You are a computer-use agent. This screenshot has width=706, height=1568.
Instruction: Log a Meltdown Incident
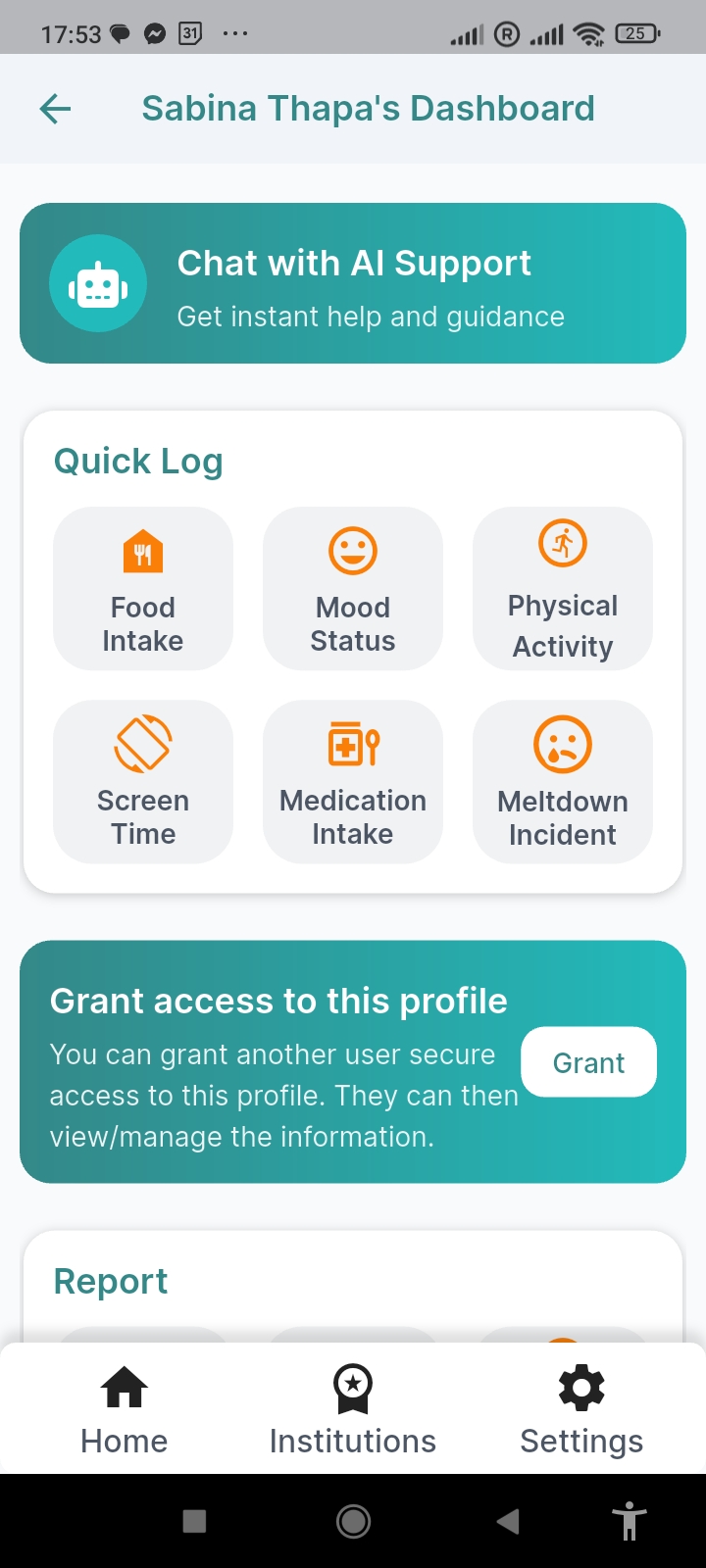pyautogui.click(x=562, y=782)
